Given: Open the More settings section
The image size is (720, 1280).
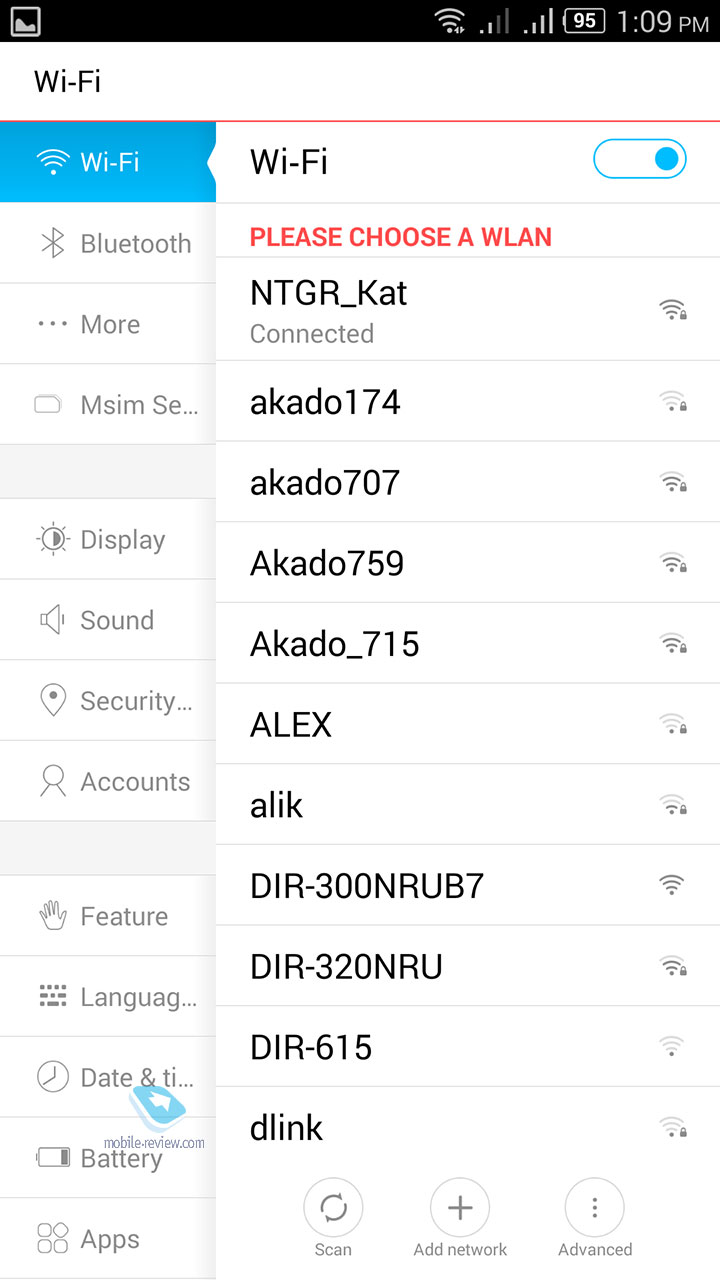Looking at the screenshot, I should point(108,324).
